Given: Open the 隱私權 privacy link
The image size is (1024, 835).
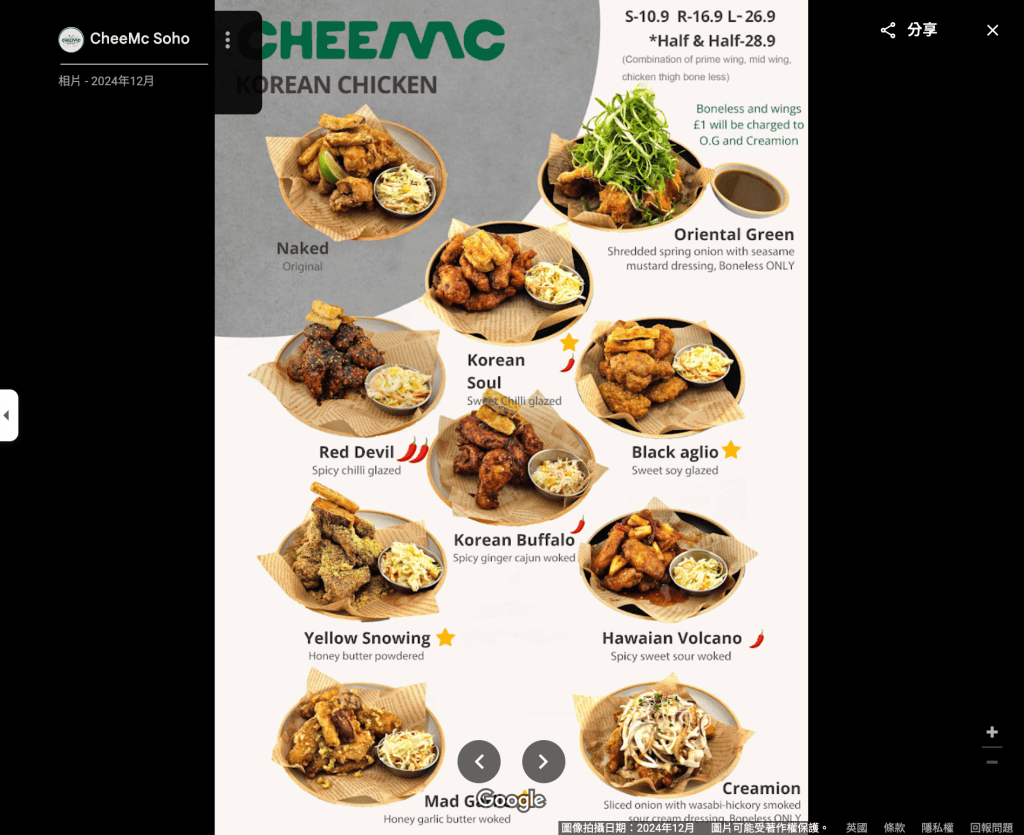Looking at the screenshot, I should pyautogui.click(x=937, y=828).
